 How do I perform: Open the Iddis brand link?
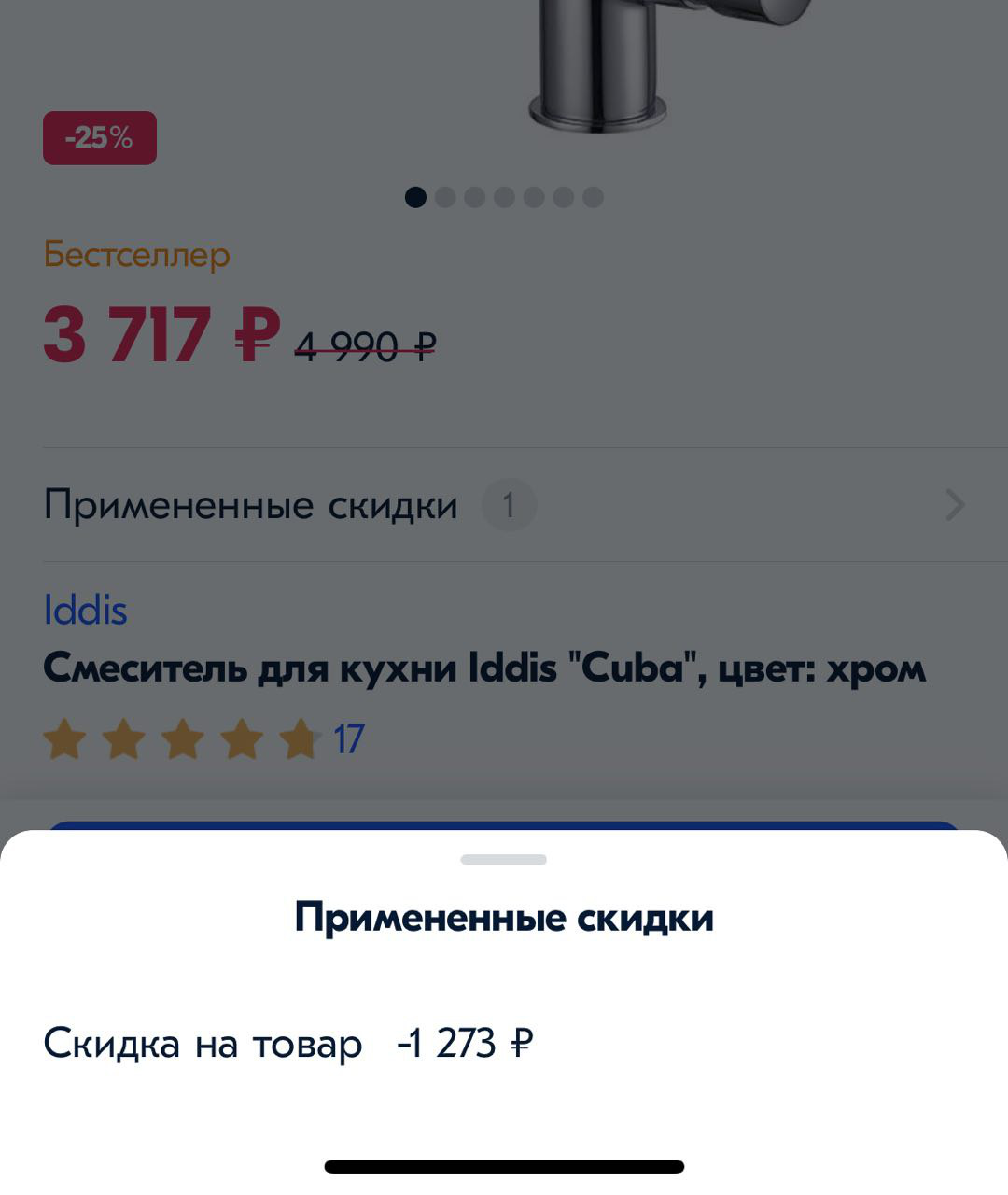85,610
